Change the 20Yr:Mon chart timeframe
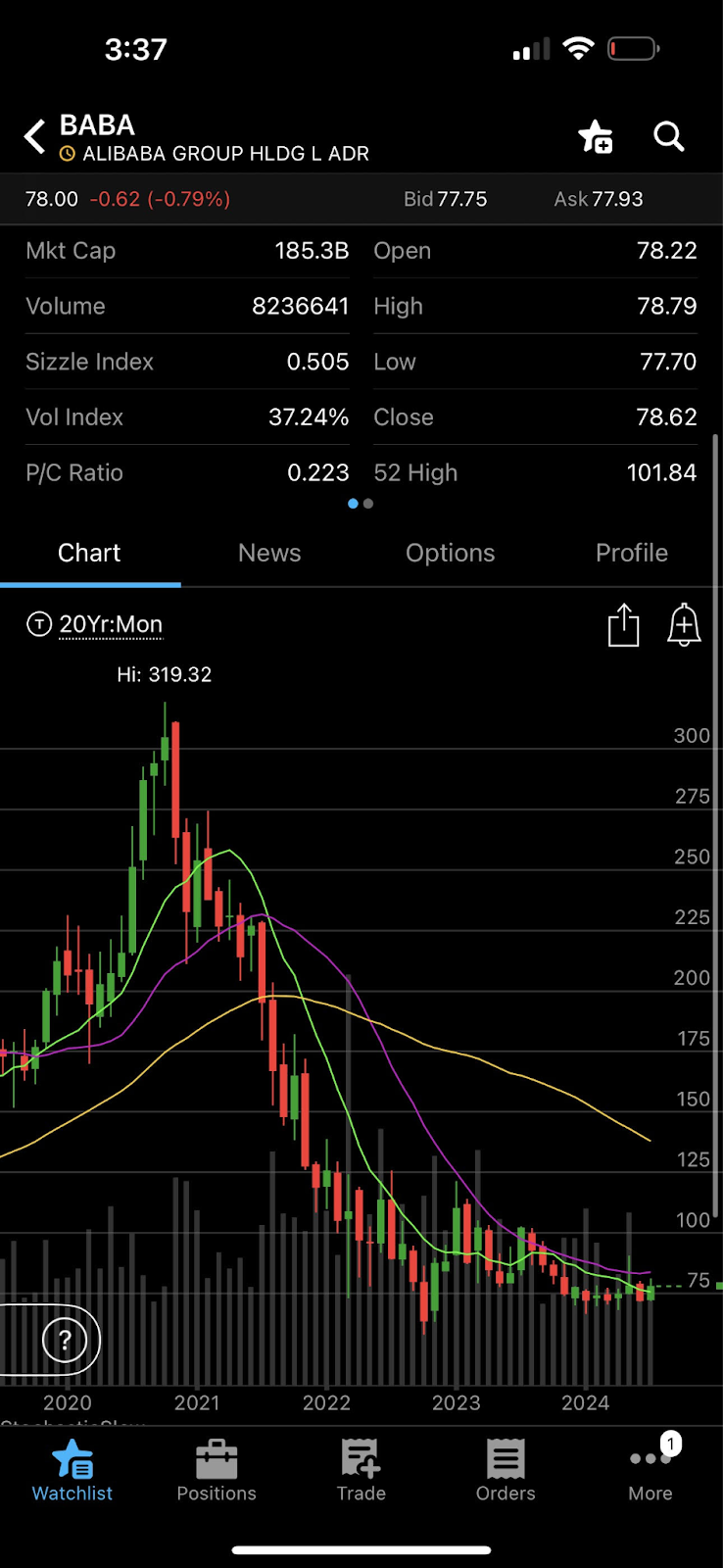 pyautogui.click(x=110, y=624)
